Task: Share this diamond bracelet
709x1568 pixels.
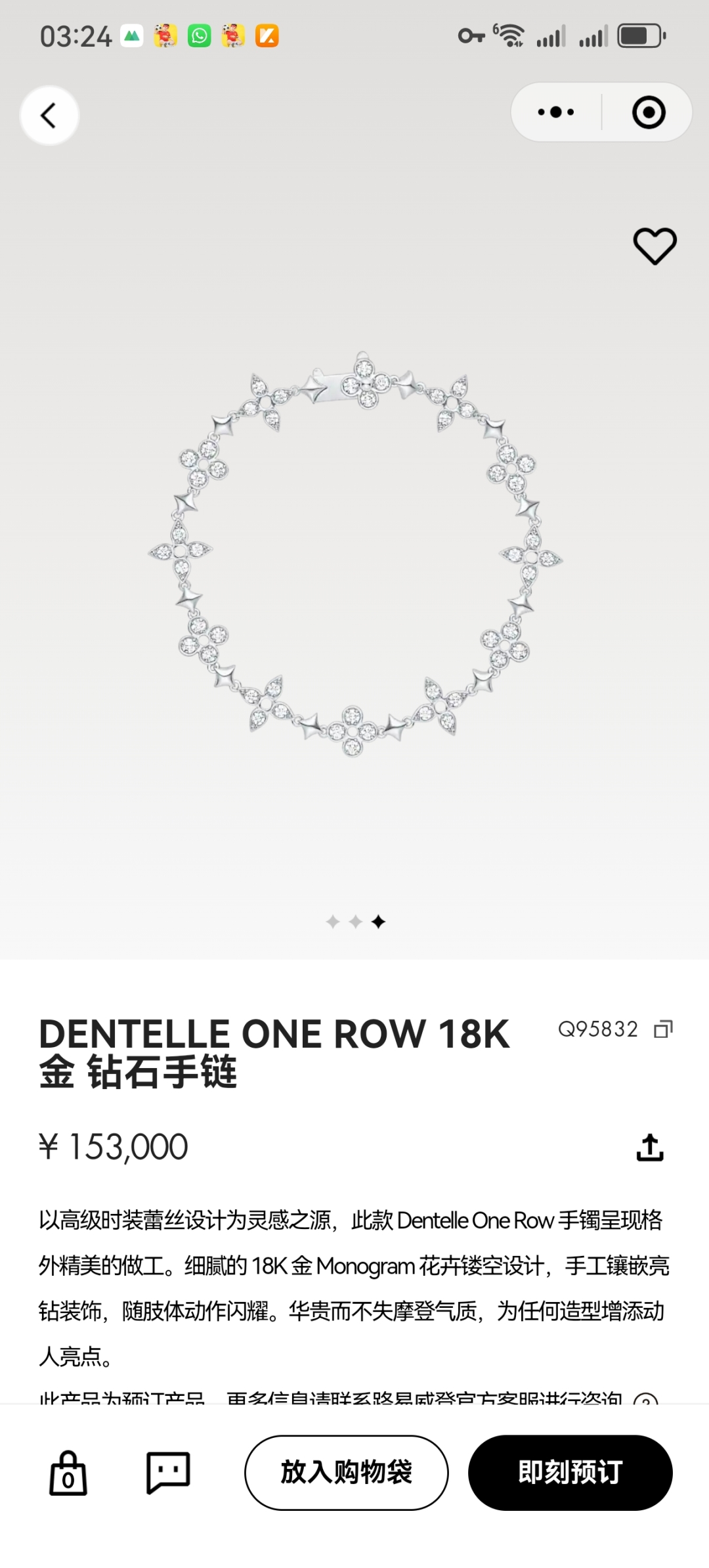Action: point(650,1147)
